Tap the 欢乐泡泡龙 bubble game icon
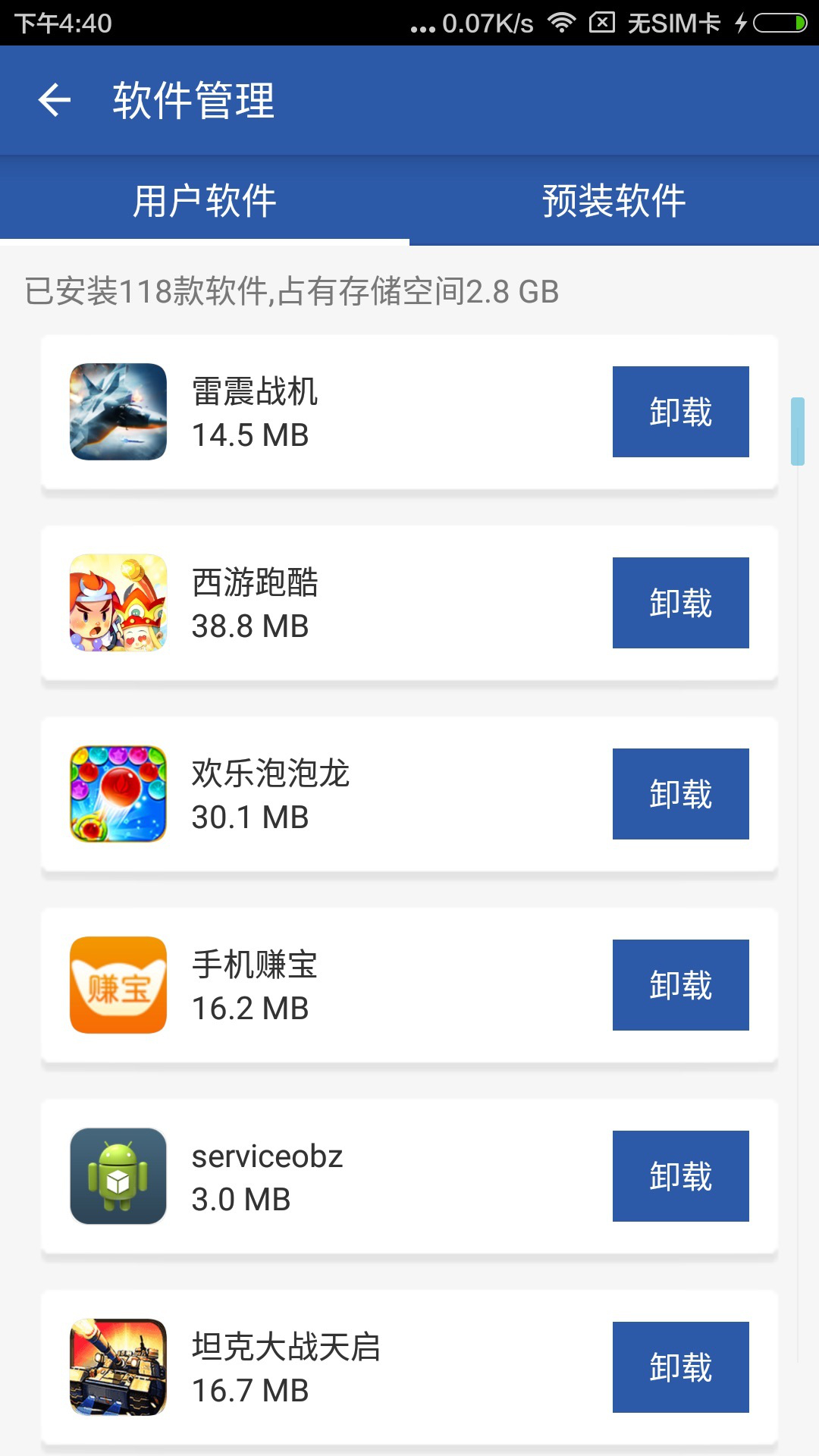Viewport: 819px width, 1456px height. 118,794
